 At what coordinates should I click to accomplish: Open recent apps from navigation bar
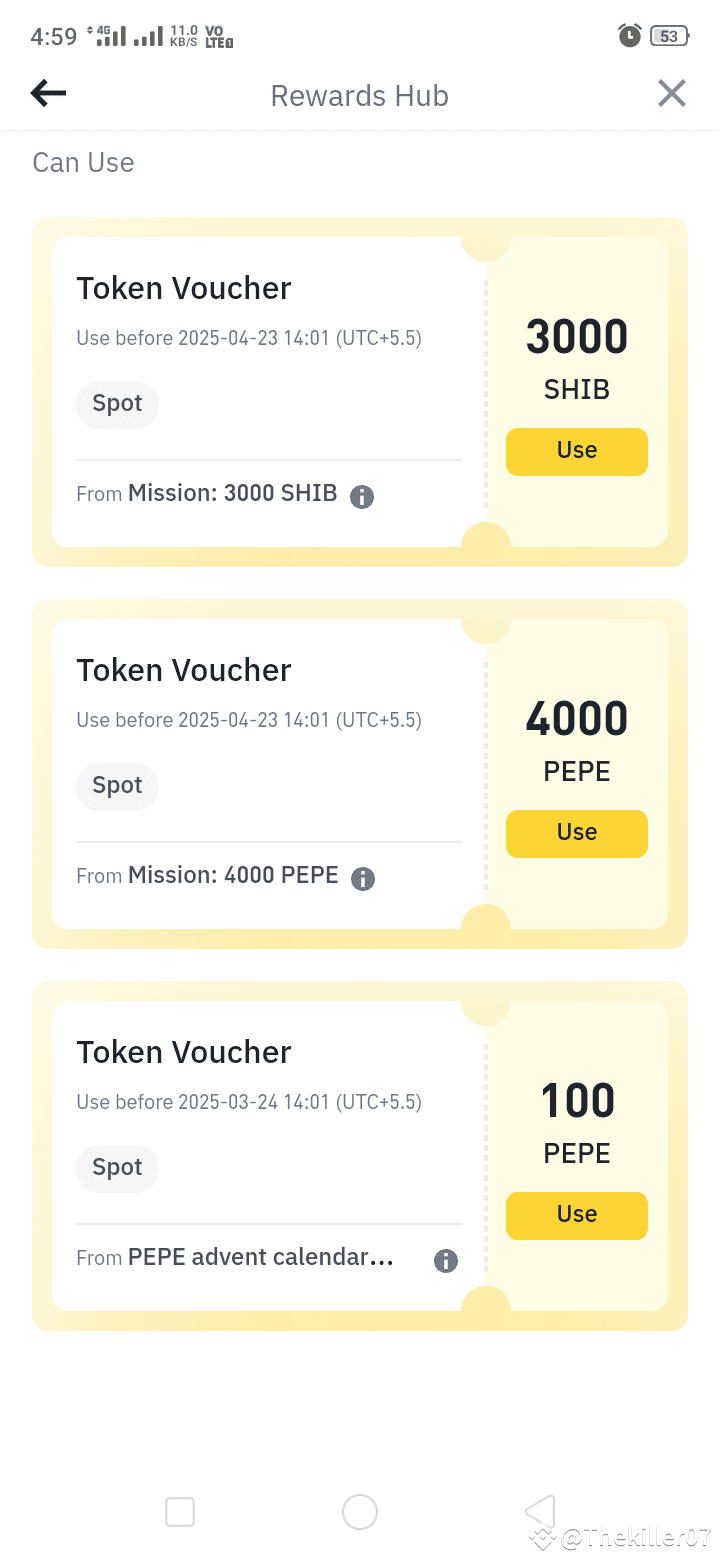(180, 1511)
